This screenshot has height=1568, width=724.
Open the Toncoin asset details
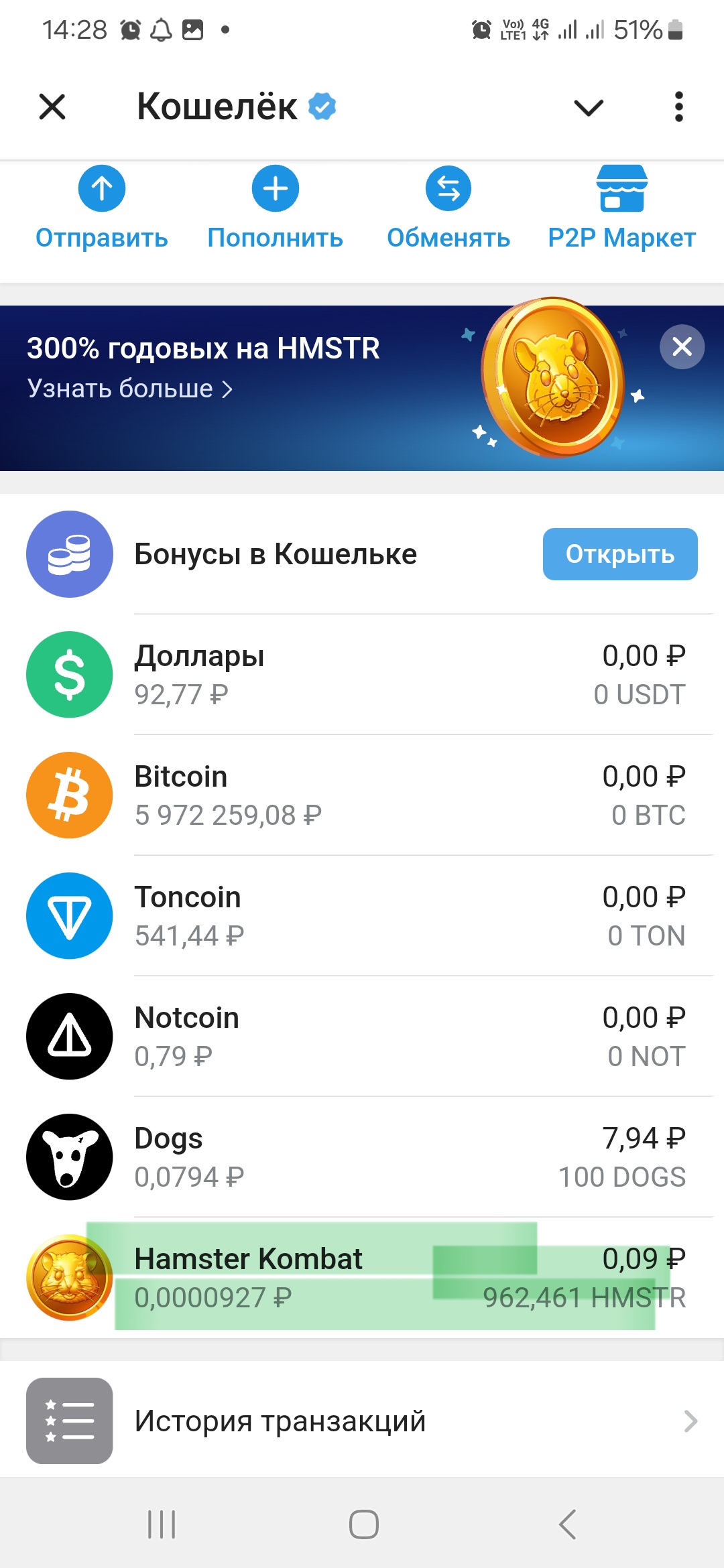pos(362,916)
